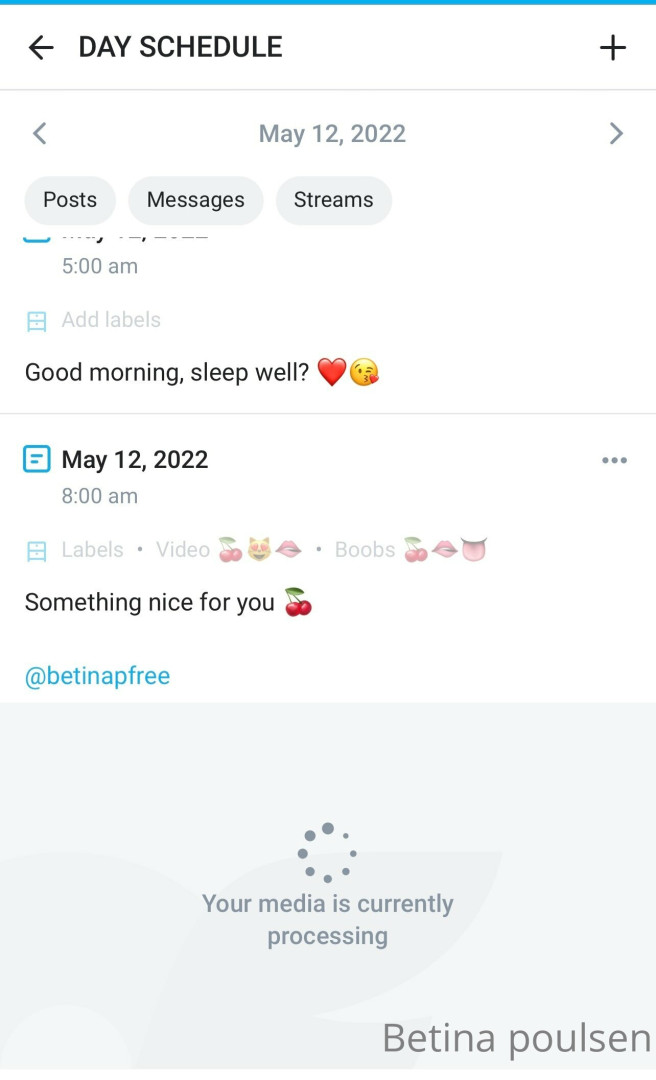Screen dimensions: 656x1080
Task: Go back from Day Schedule
Action: [x=40, y=47]
